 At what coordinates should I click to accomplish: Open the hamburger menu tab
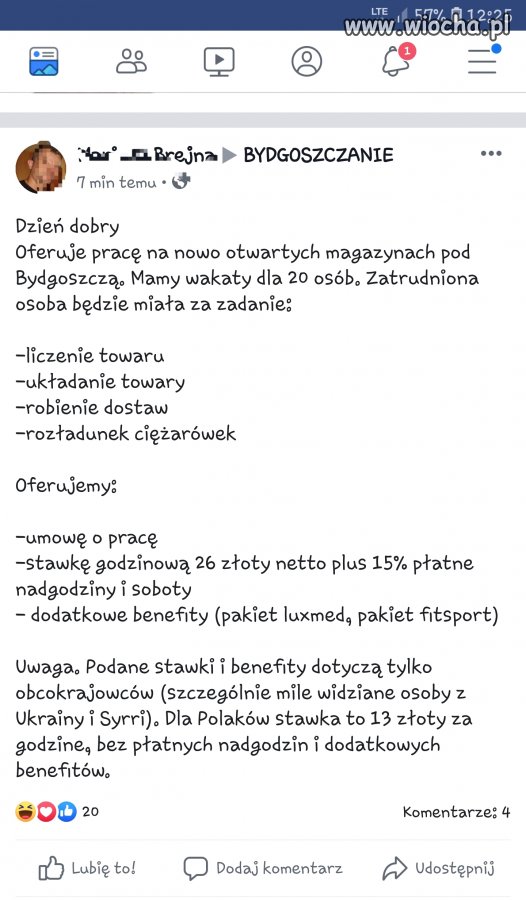point(483,60)
